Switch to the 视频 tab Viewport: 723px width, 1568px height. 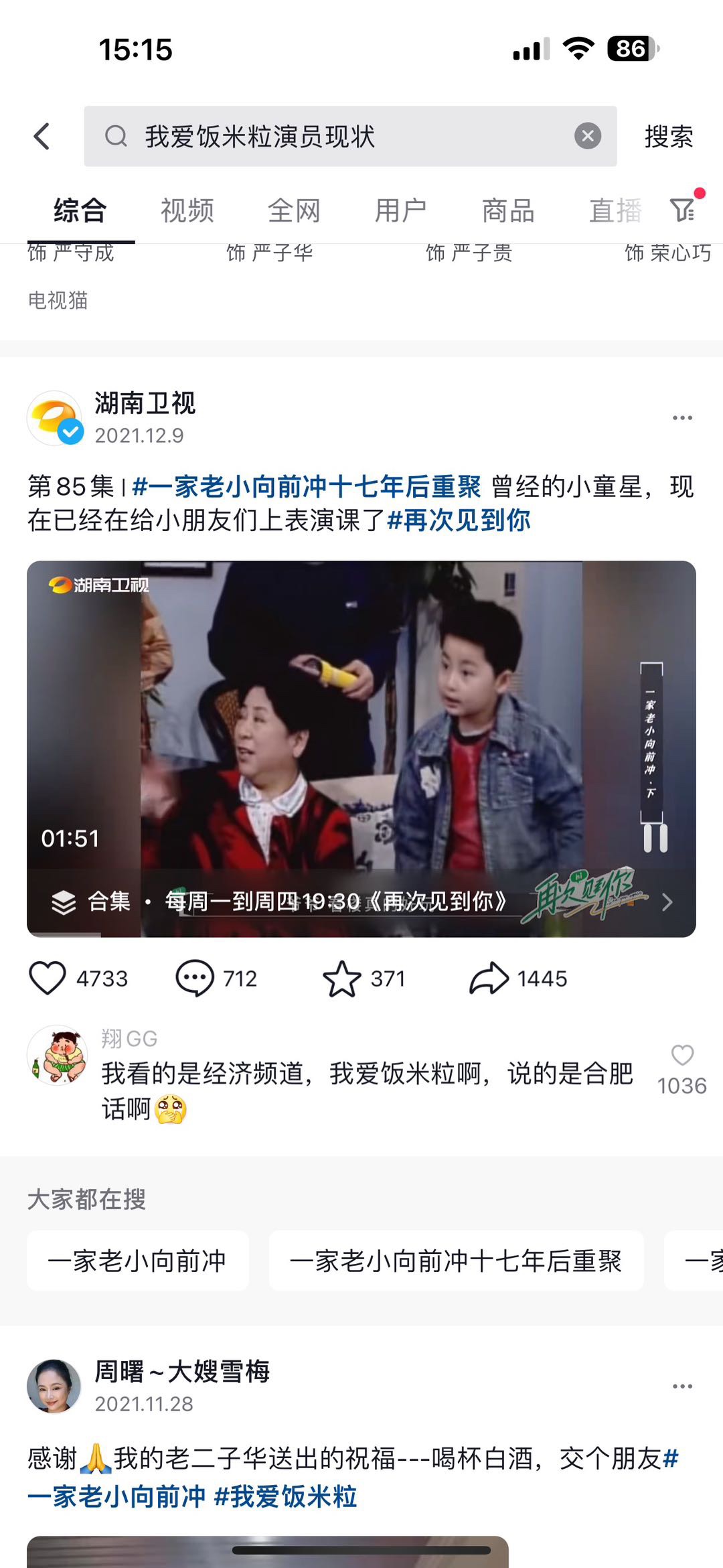click(187, 211)
